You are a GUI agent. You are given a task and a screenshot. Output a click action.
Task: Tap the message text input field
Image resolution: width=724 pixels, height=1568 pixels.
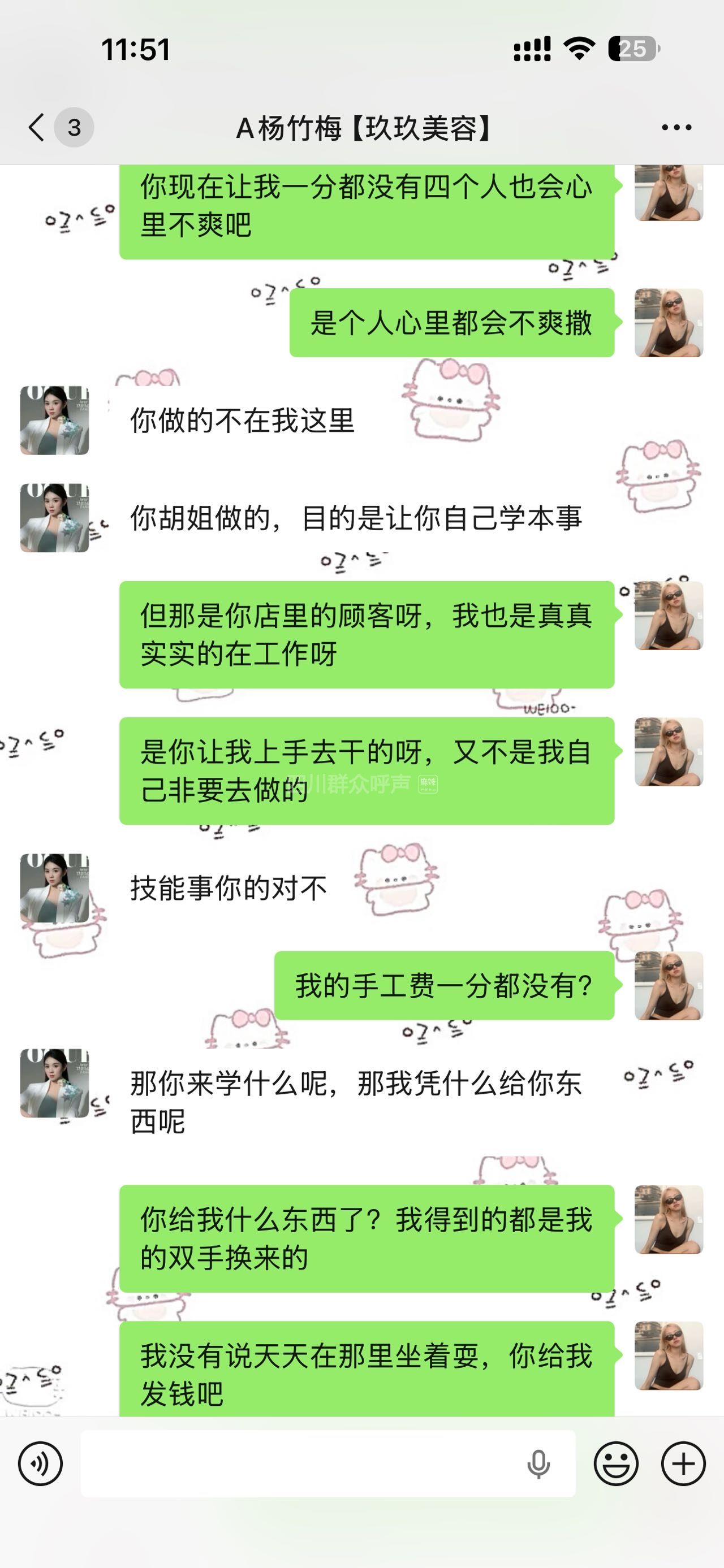[299, 1464]
